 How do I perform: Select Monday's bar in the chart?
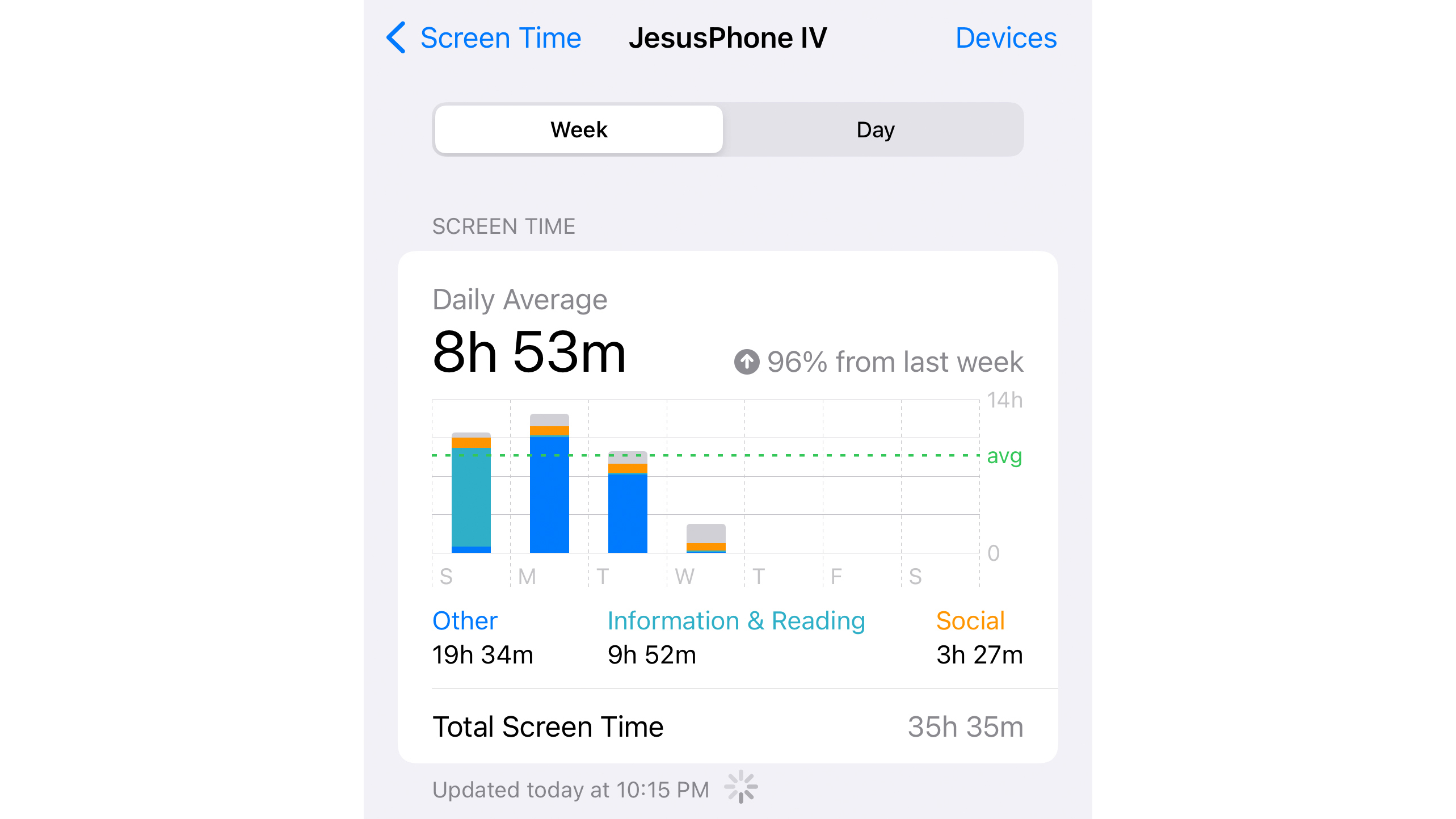(x=549, y=484)
